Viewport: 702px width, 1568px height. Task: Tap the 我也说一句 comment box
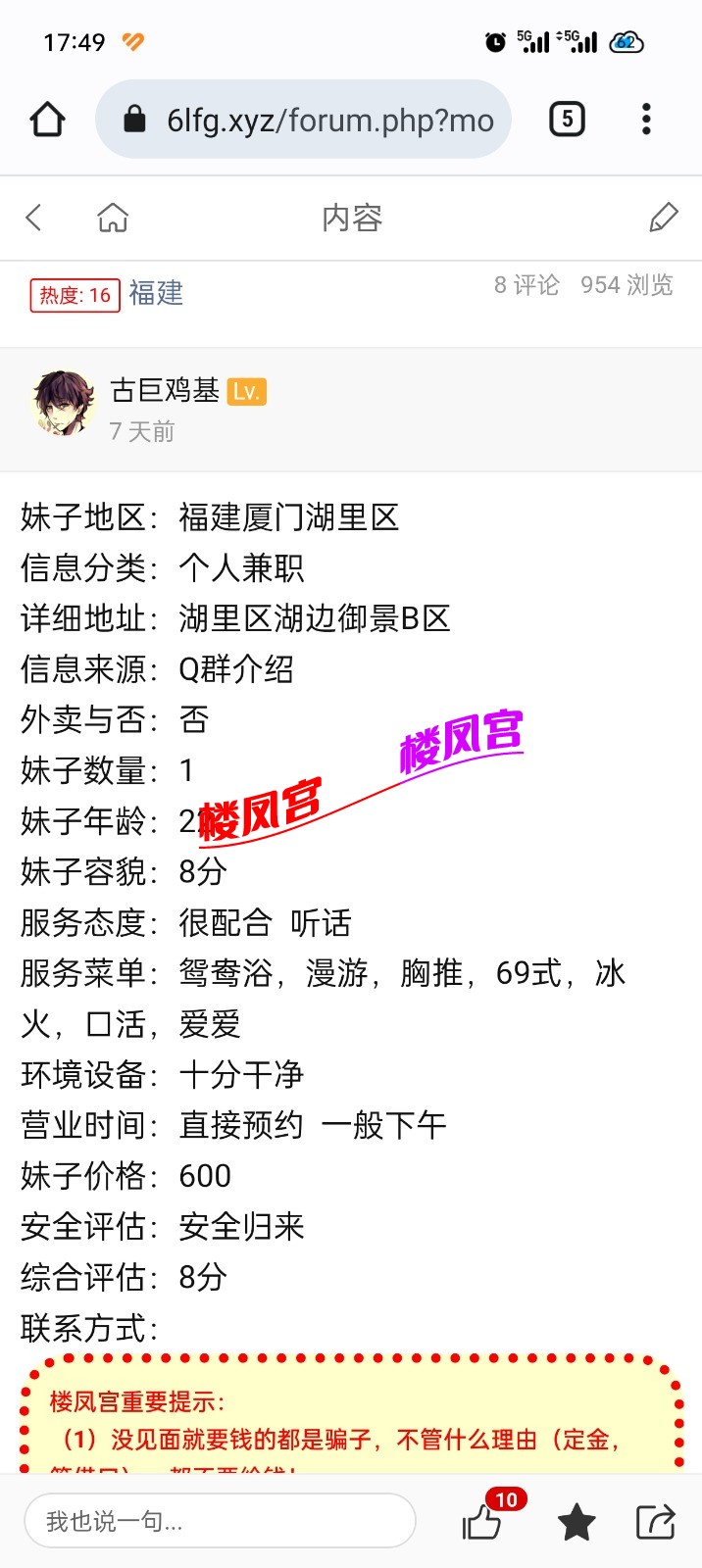tap(220, 1521)
